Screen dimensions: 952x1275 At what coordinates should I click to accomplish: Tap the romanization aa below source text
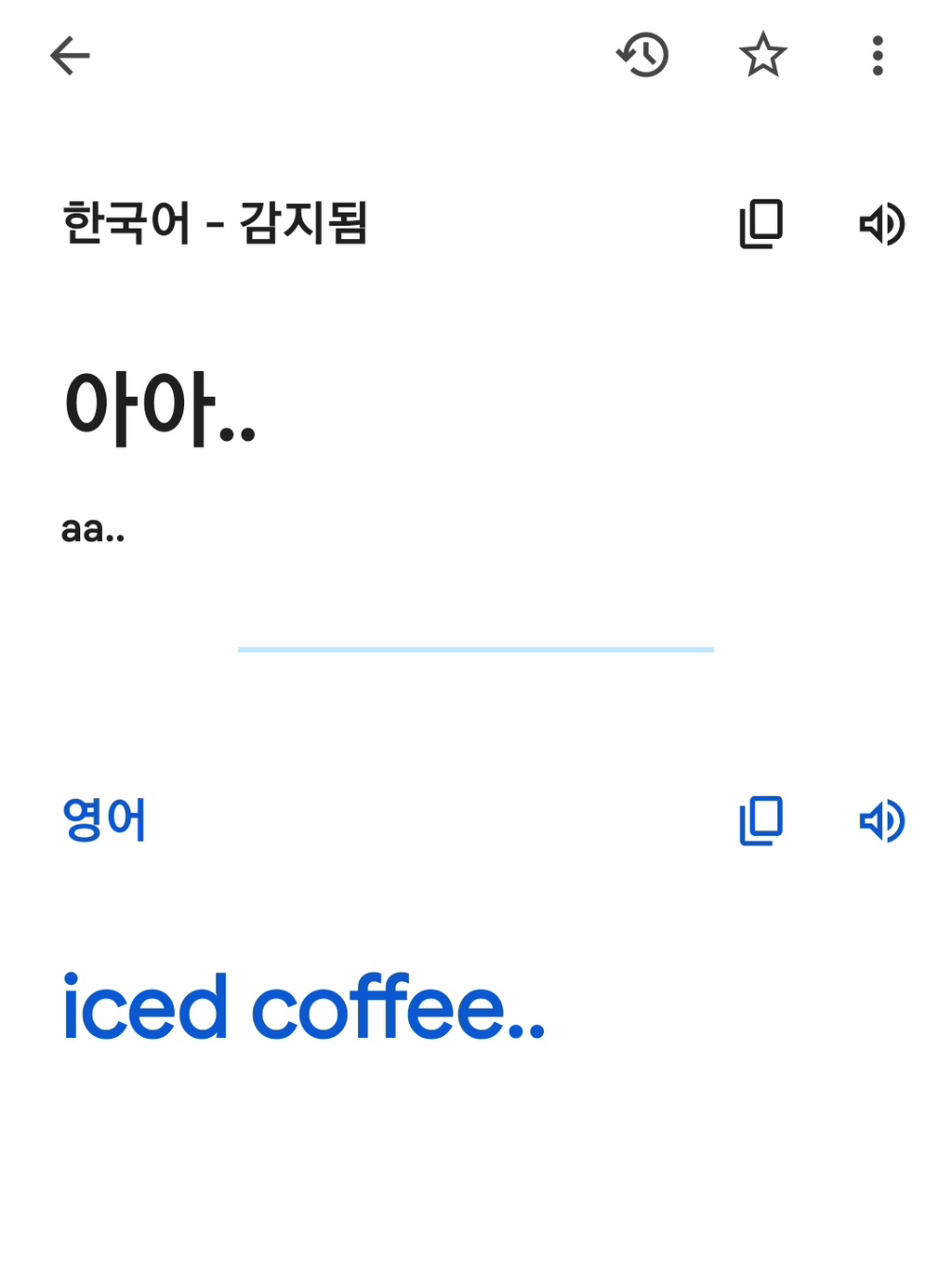click(x=91, y=531)
